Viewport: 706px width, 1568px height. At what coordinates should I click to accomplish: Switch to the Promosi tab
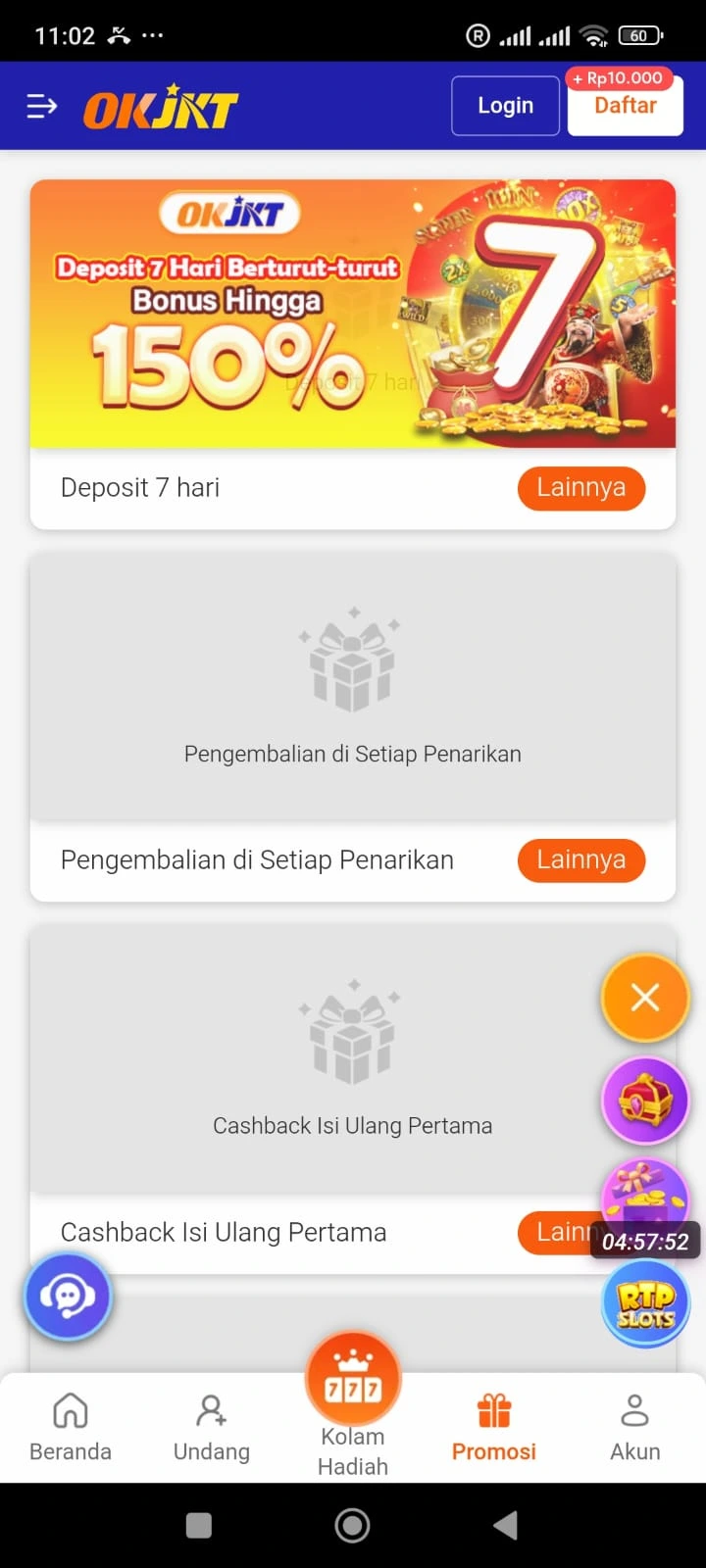coord(493,1428)
